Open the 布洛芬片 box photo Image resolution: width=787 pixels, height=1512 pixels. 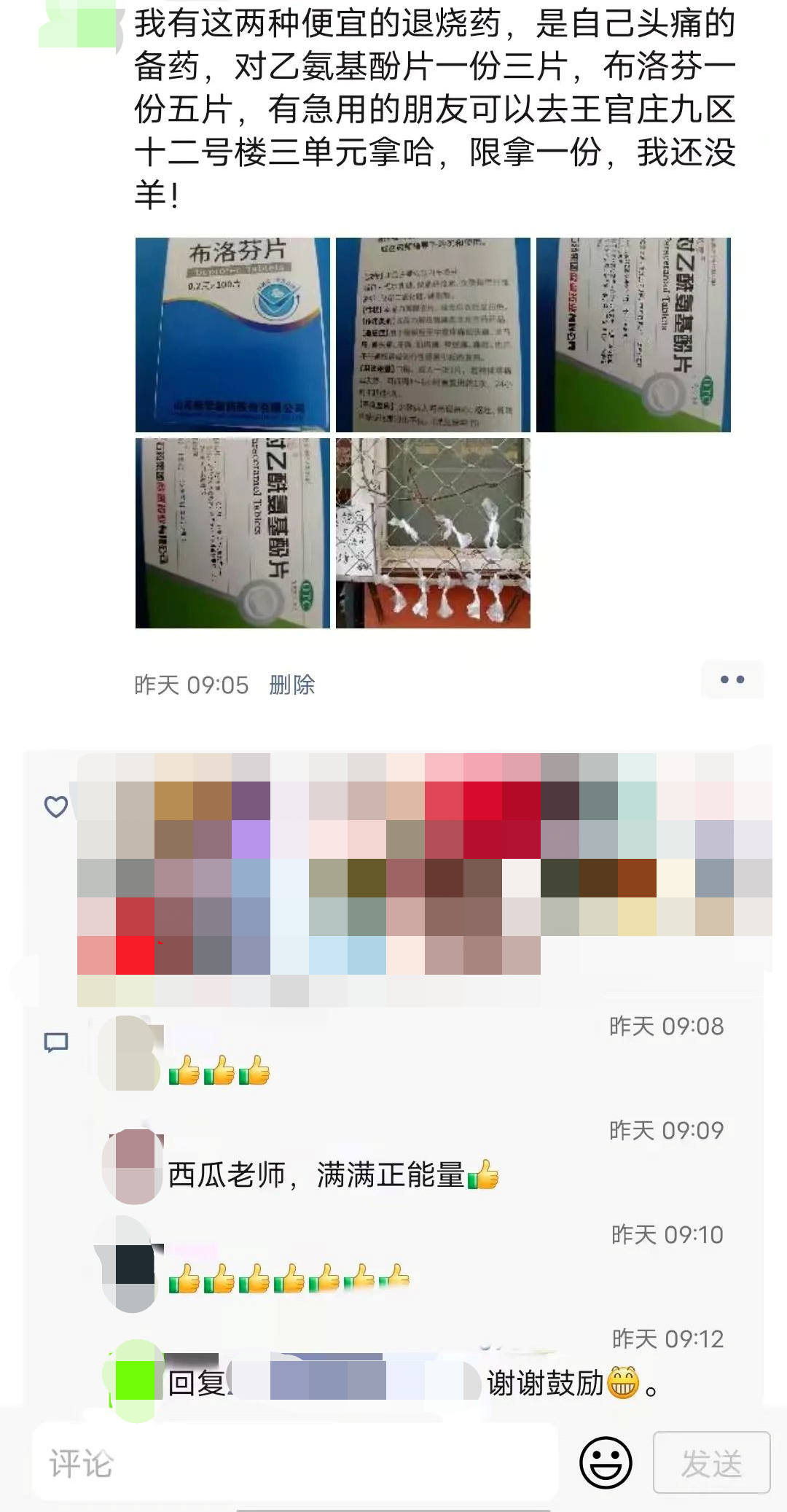(232, 335)
